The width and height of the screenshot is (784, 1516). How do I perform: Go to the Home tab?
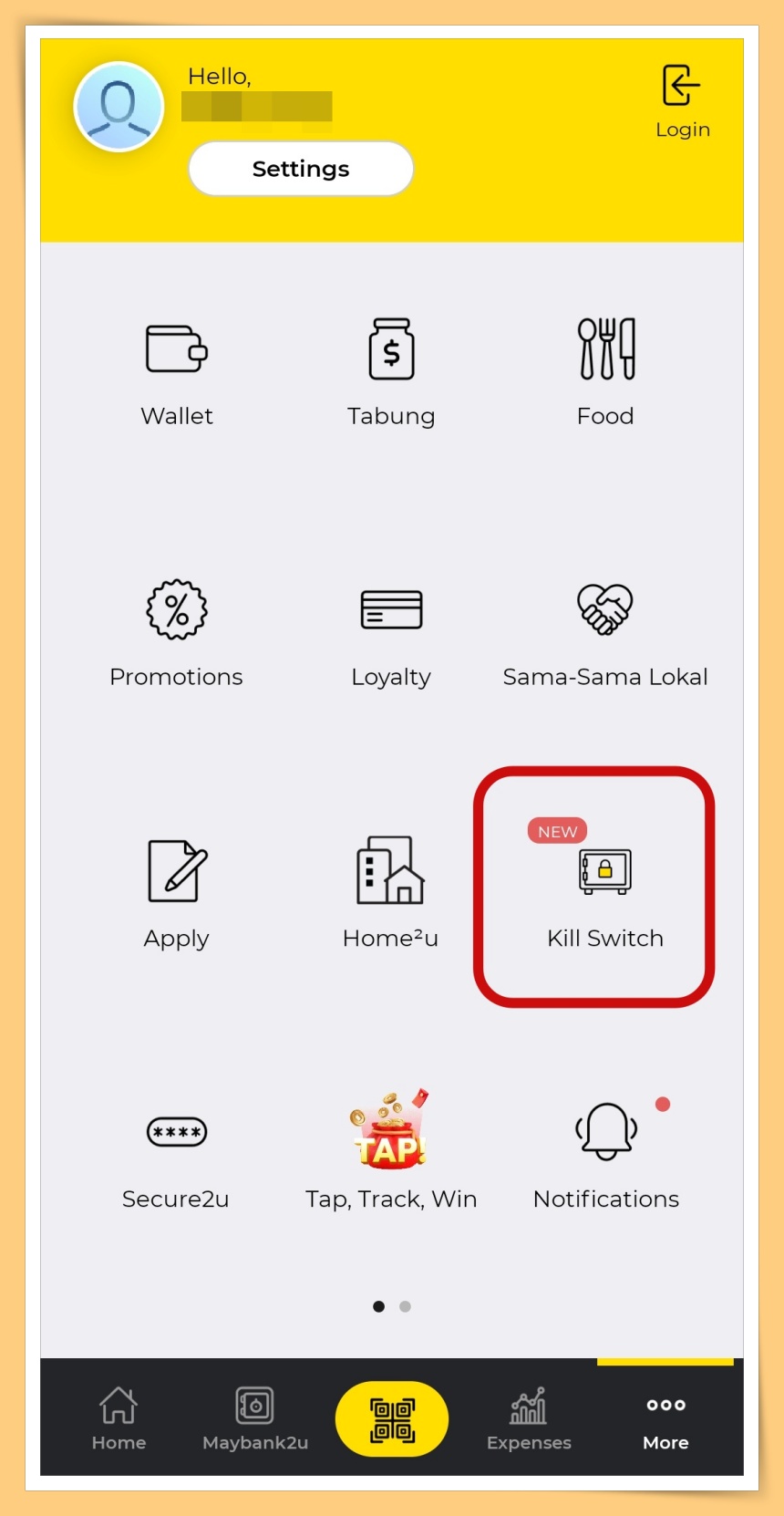point(119,1417)
